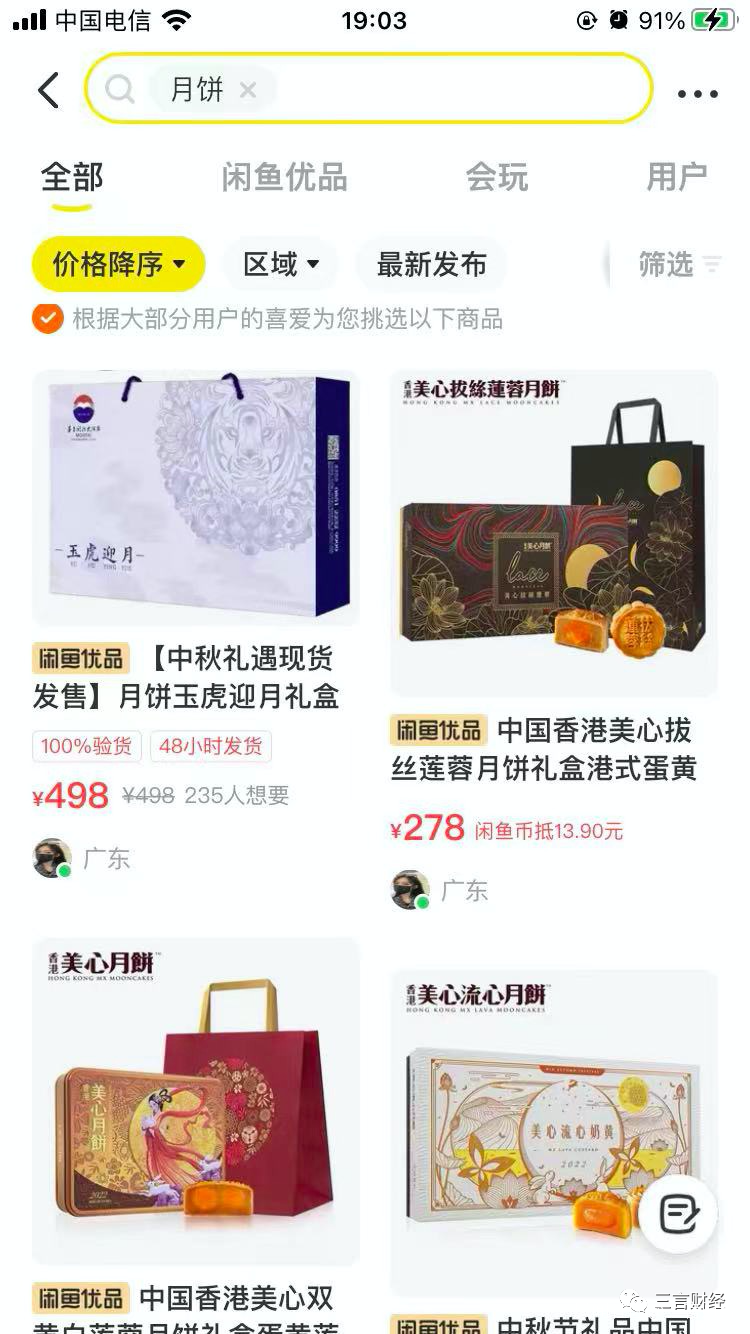Toggle the 根据大部分用户的喜爱 recommendation checkbox
Image resolution: width=750 pixels, height=1334 pixels.
click(48, 319)
